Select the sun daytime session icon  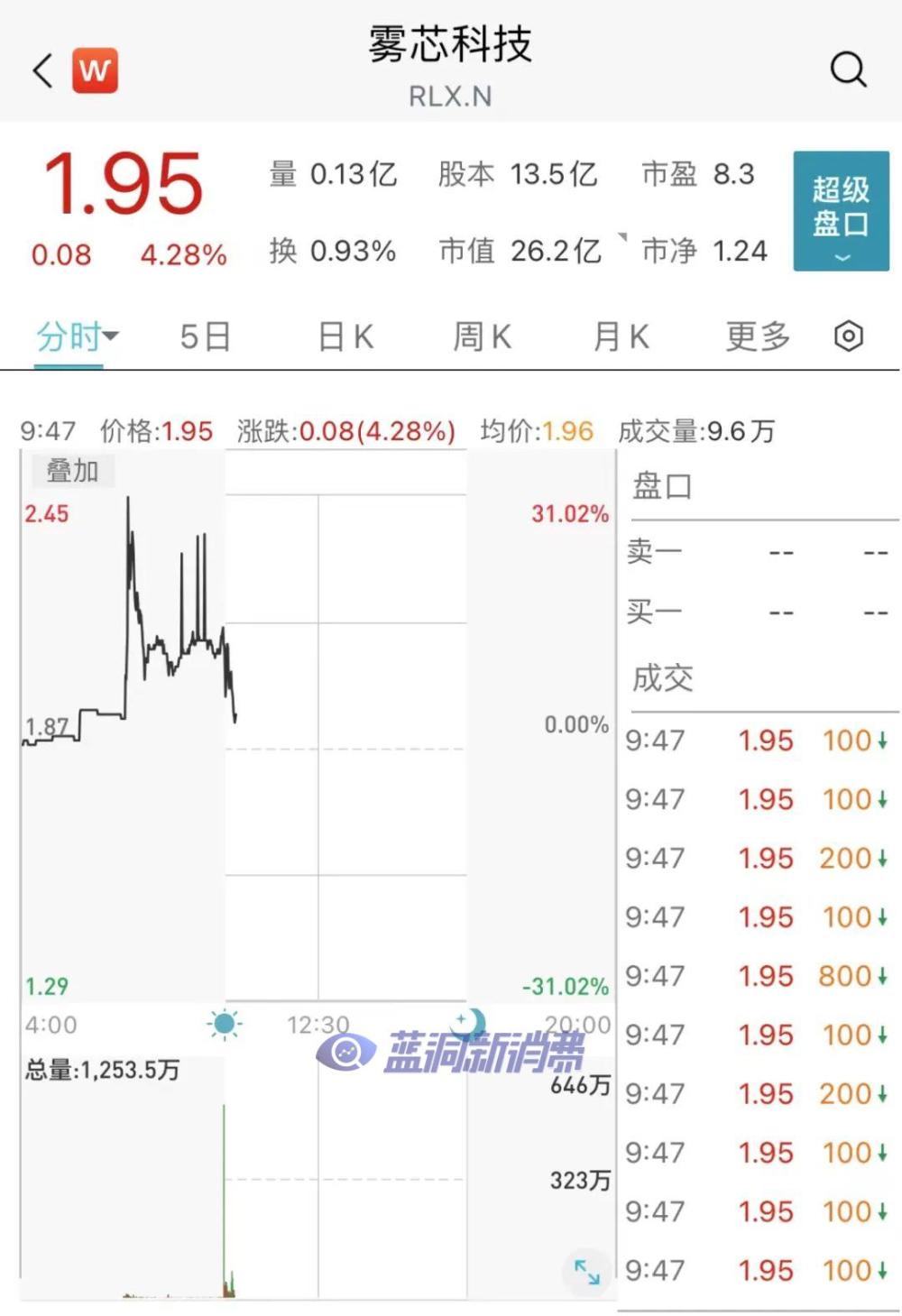(x=223, y=1024)
